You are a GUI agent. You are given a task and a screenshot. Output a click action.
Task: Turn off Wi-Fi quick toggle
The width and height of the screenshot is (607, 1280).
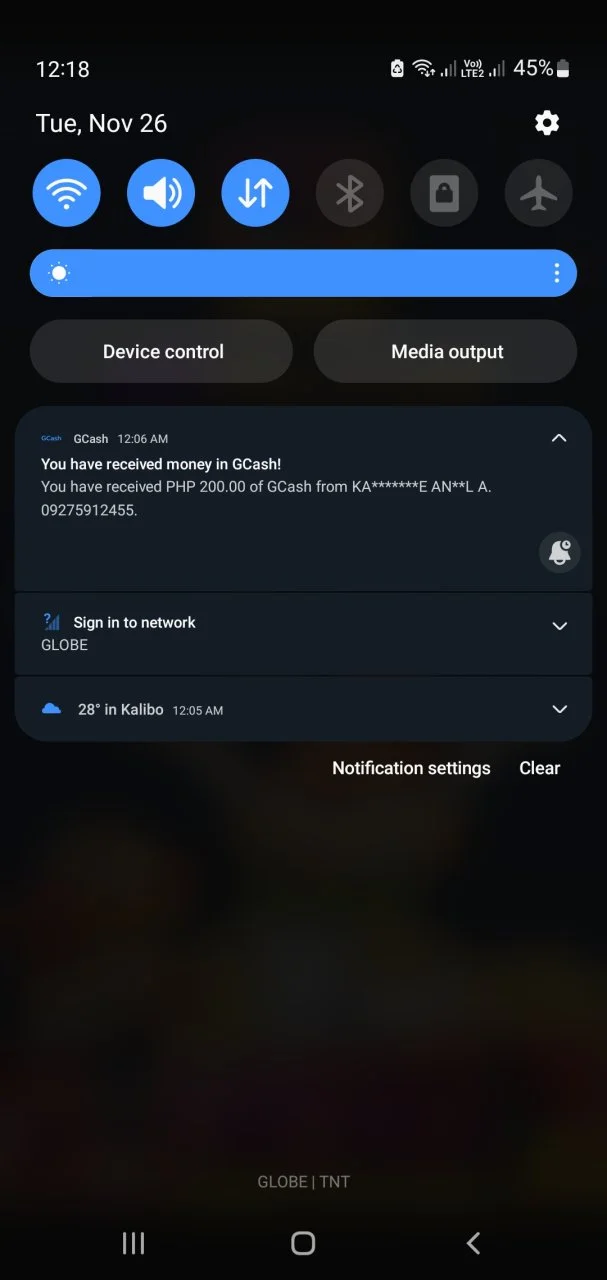click(66, 193)
